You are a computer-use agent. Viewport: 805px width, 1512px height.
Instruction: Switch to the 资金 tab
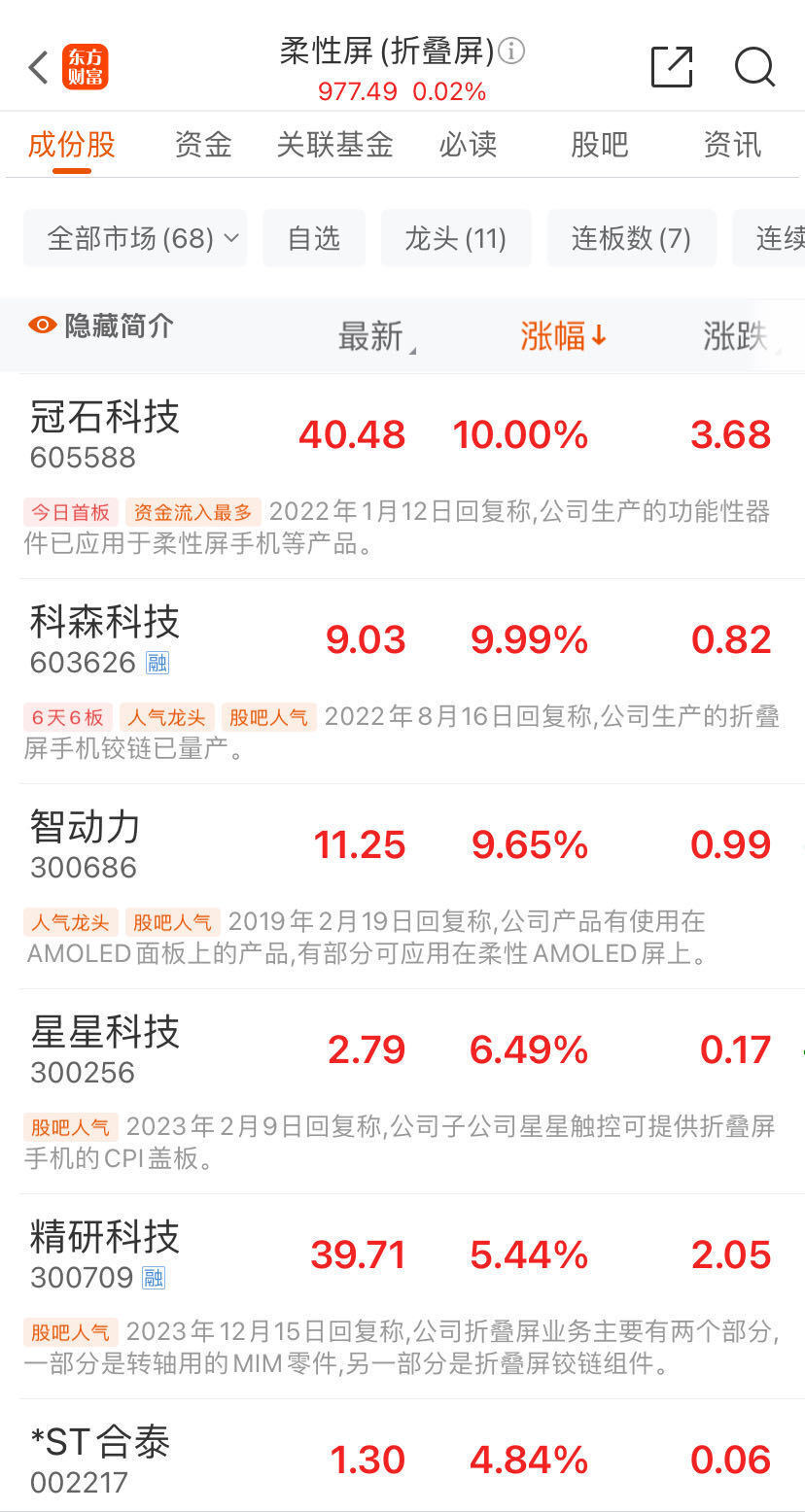(202, 144)
